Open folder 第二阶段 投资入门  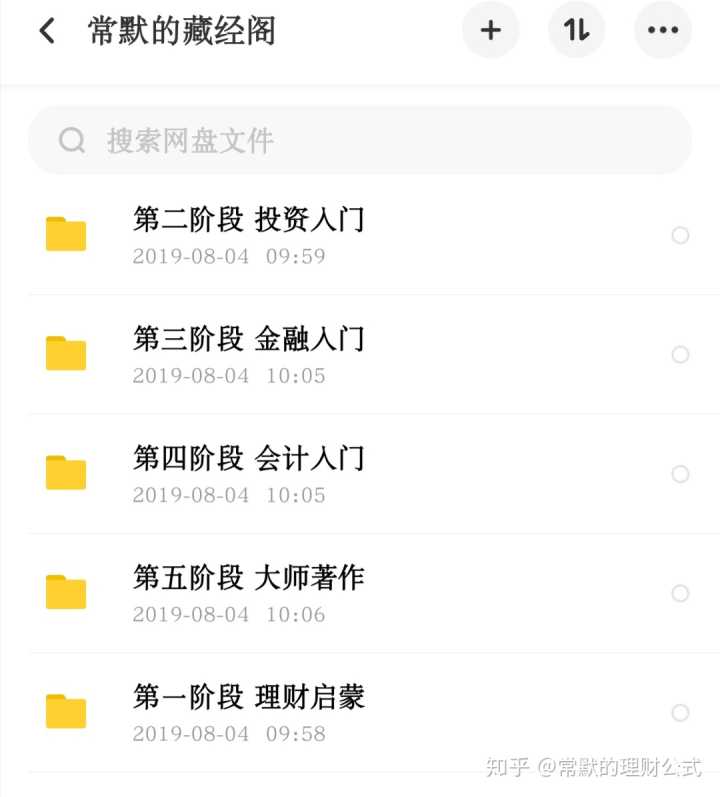[248, 234]
